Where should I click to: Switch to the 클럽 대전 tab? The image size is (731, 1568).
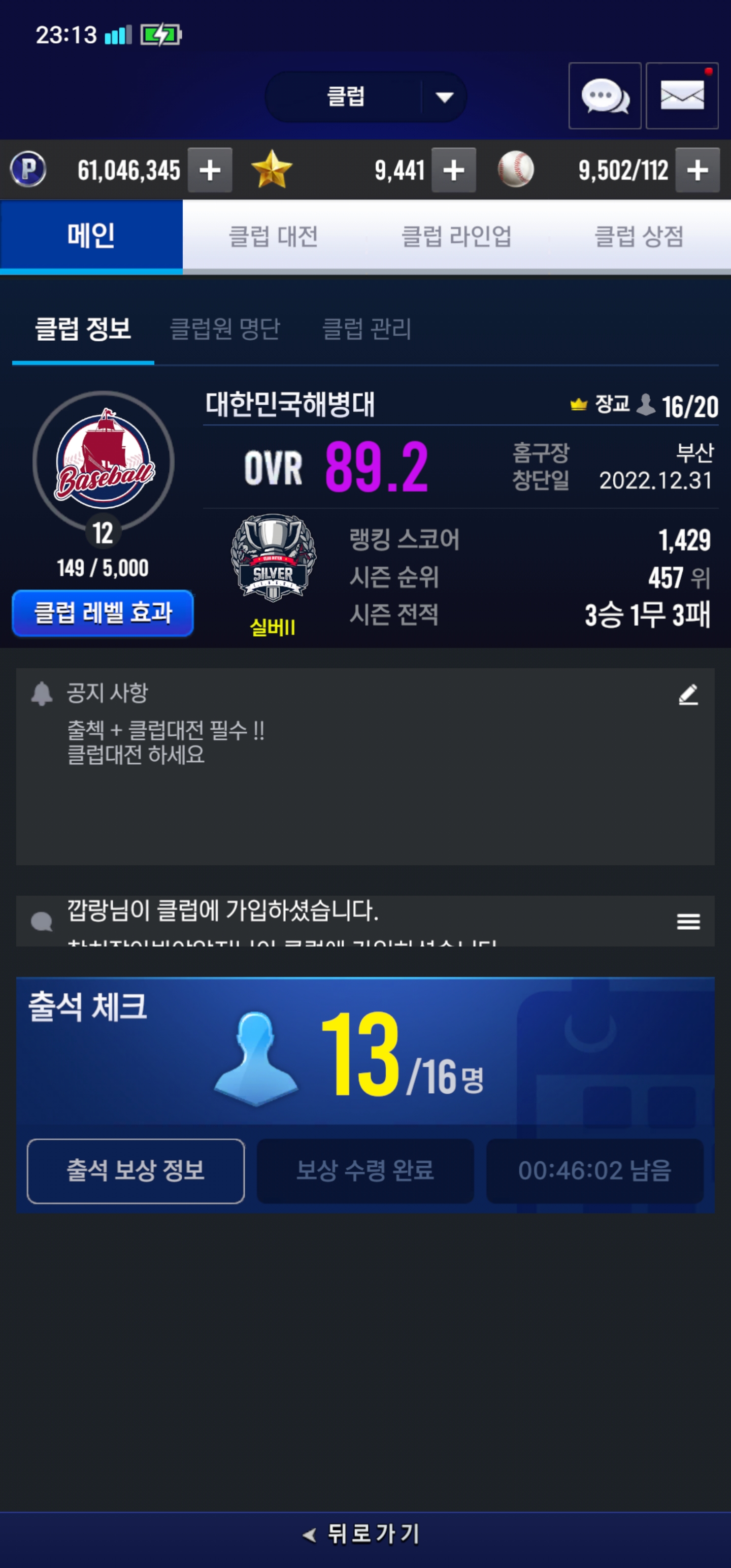(273, 236)
